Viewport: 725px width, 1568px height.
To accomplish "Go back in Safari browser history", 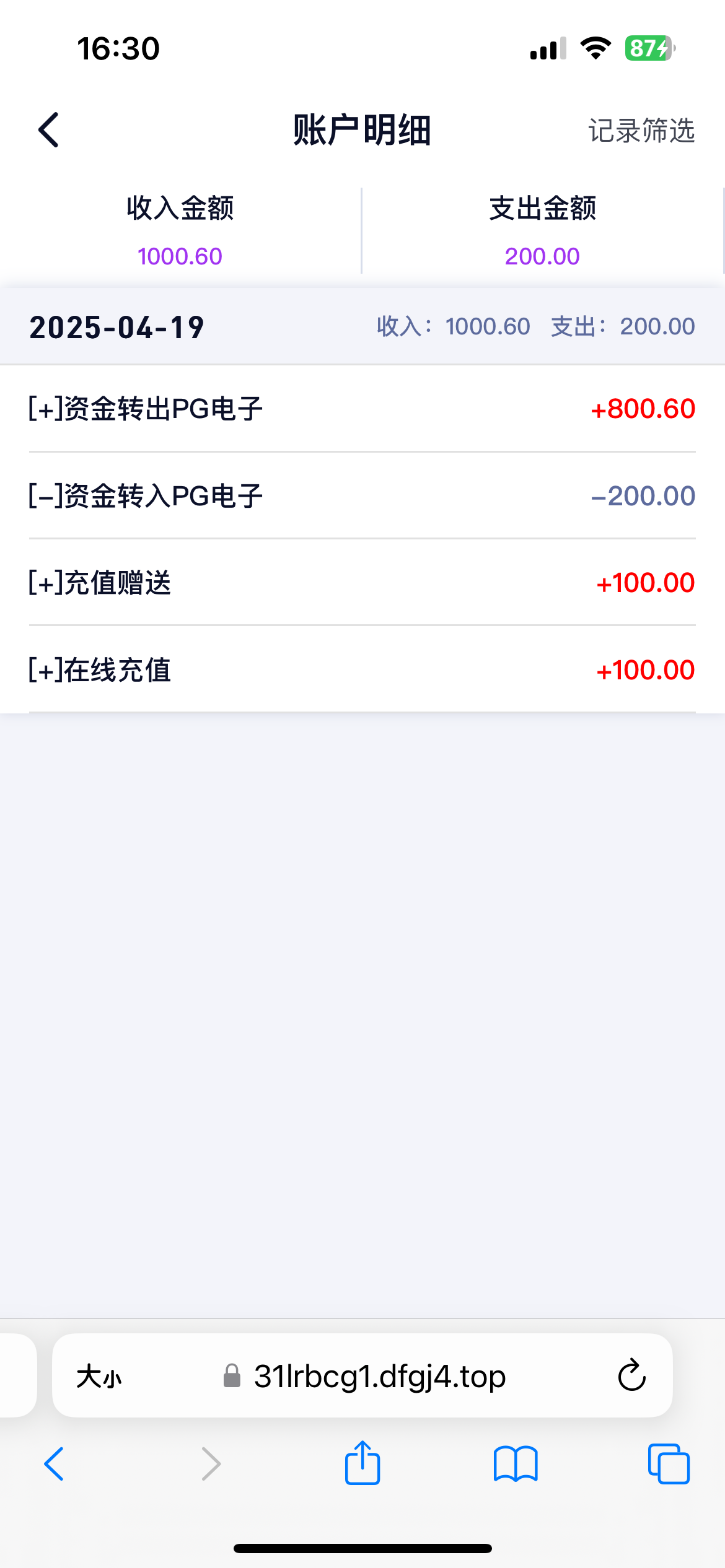I will [x=55, y=1464].
